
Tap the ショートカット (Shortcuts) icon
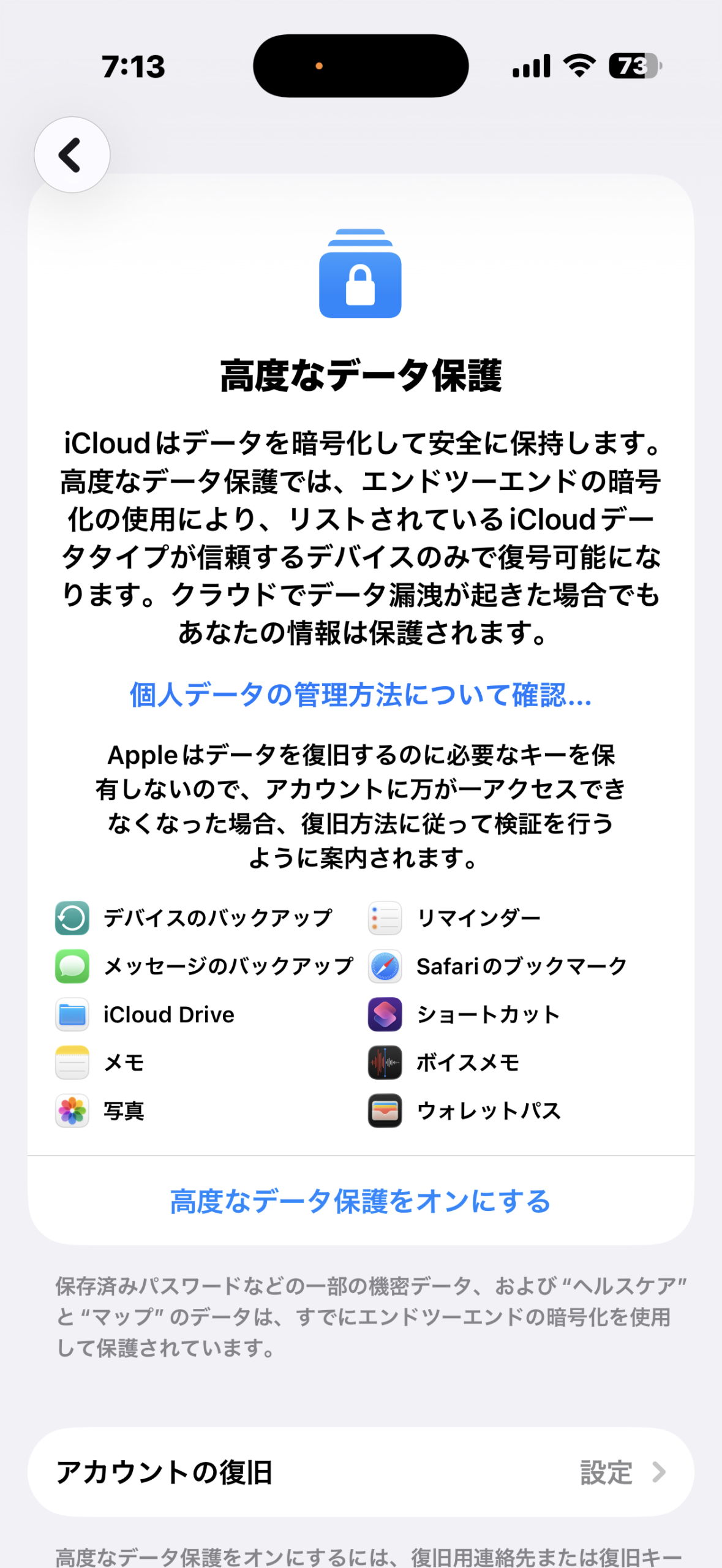pyautogui.click(x=384, y=1014)
